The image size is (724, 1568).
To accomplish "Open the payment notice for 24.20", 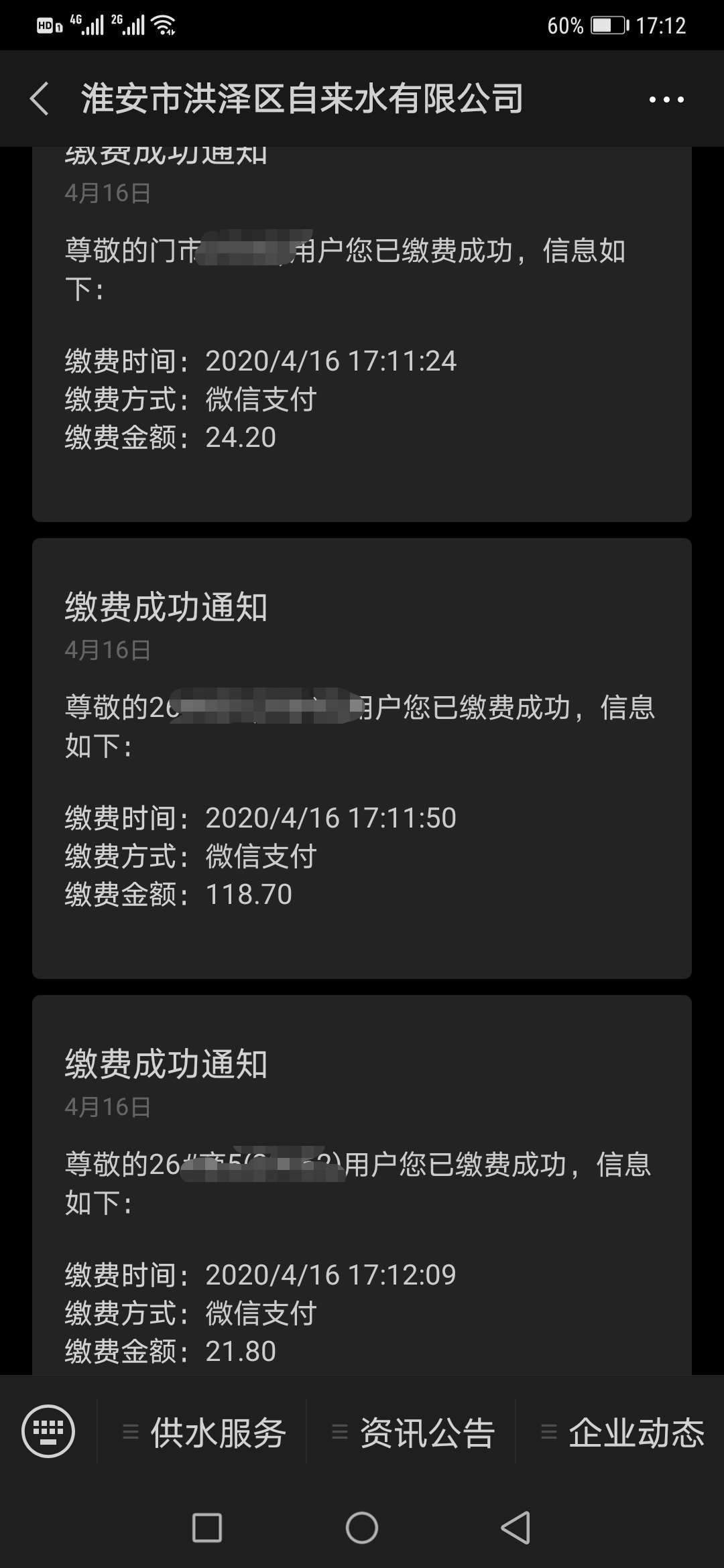I will pos(362,334).
